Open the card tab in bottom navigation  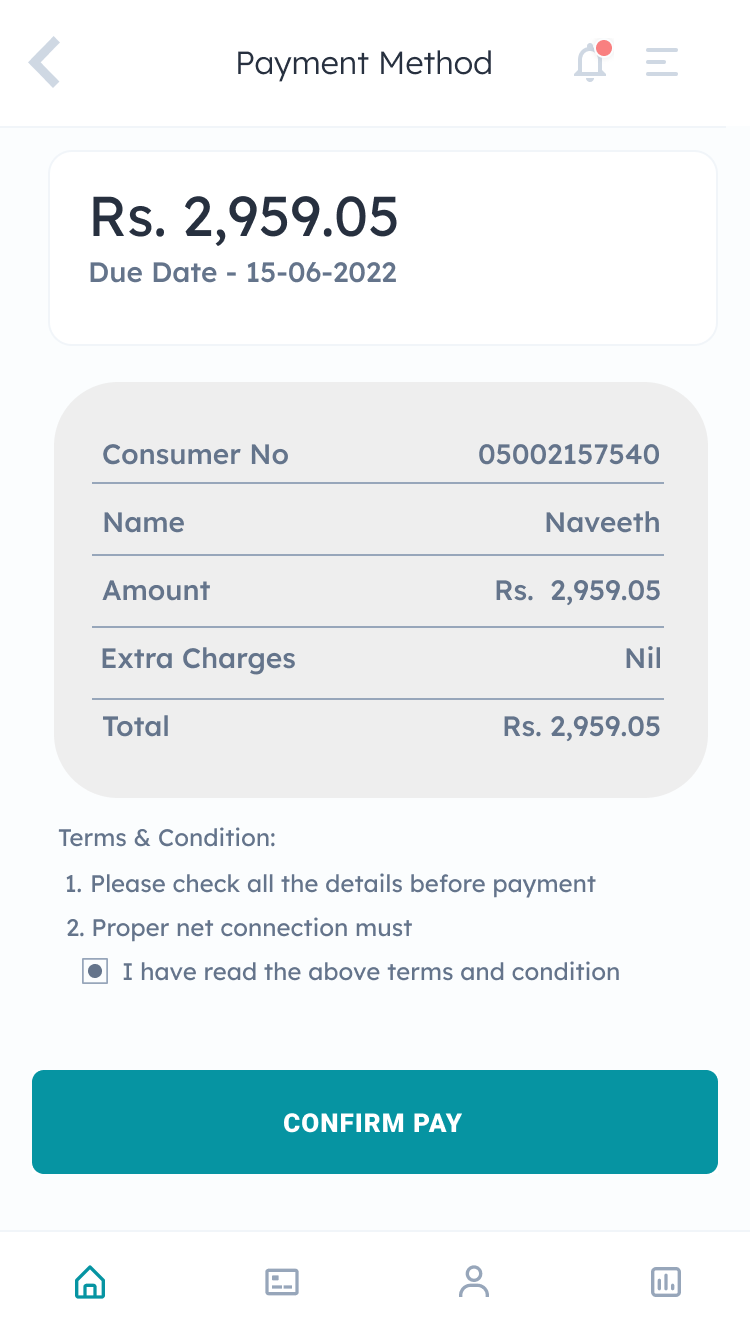coord(282,1282)
